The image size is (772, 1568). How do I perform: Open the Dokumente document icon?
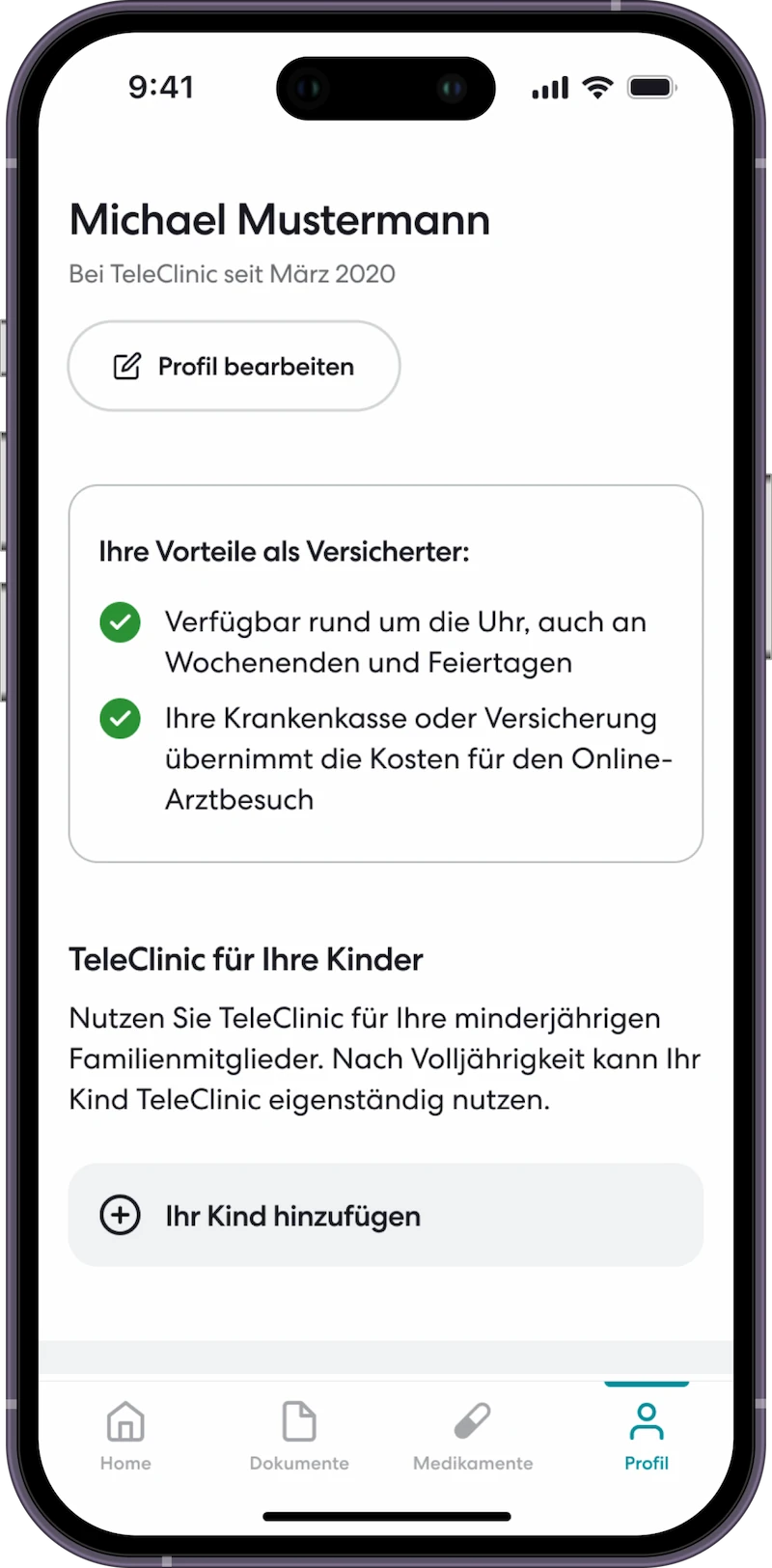[x=299, y=1420]
